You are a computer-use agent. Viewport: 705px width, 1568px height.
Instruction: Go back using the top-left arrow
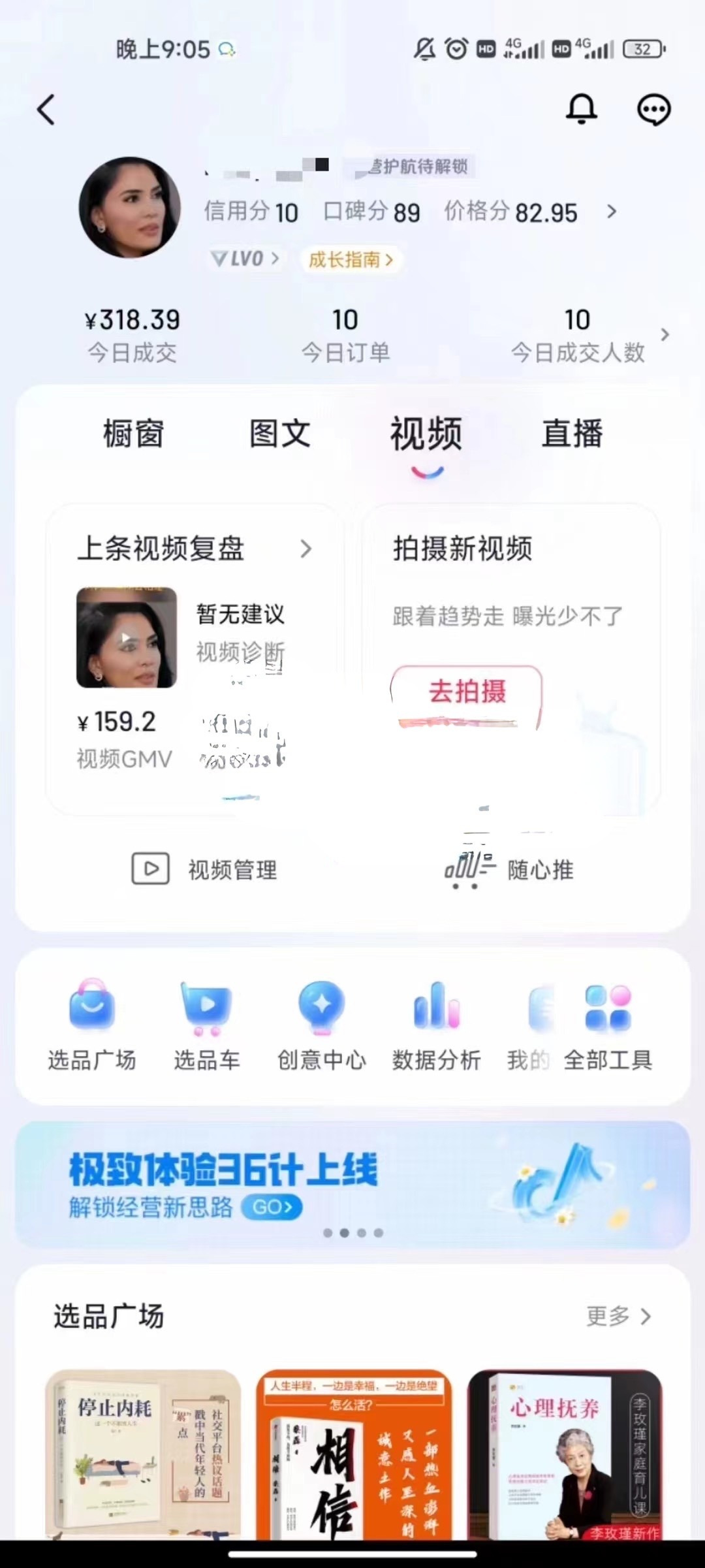(46, 109)
